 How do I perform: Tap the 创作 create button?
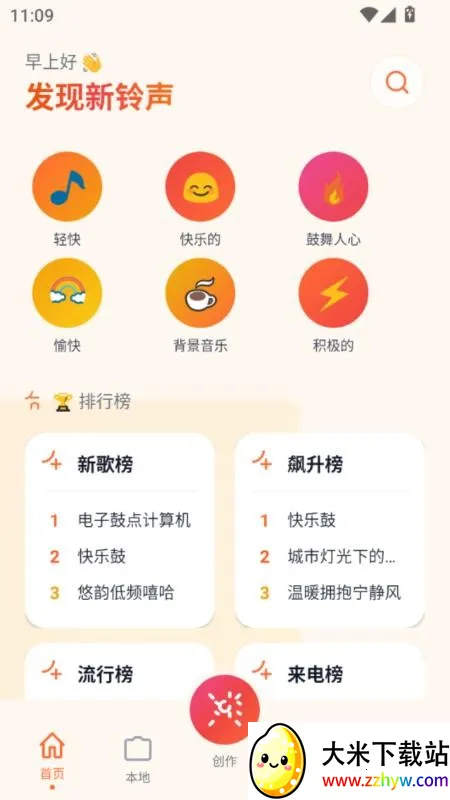click(x=224, y=709)
